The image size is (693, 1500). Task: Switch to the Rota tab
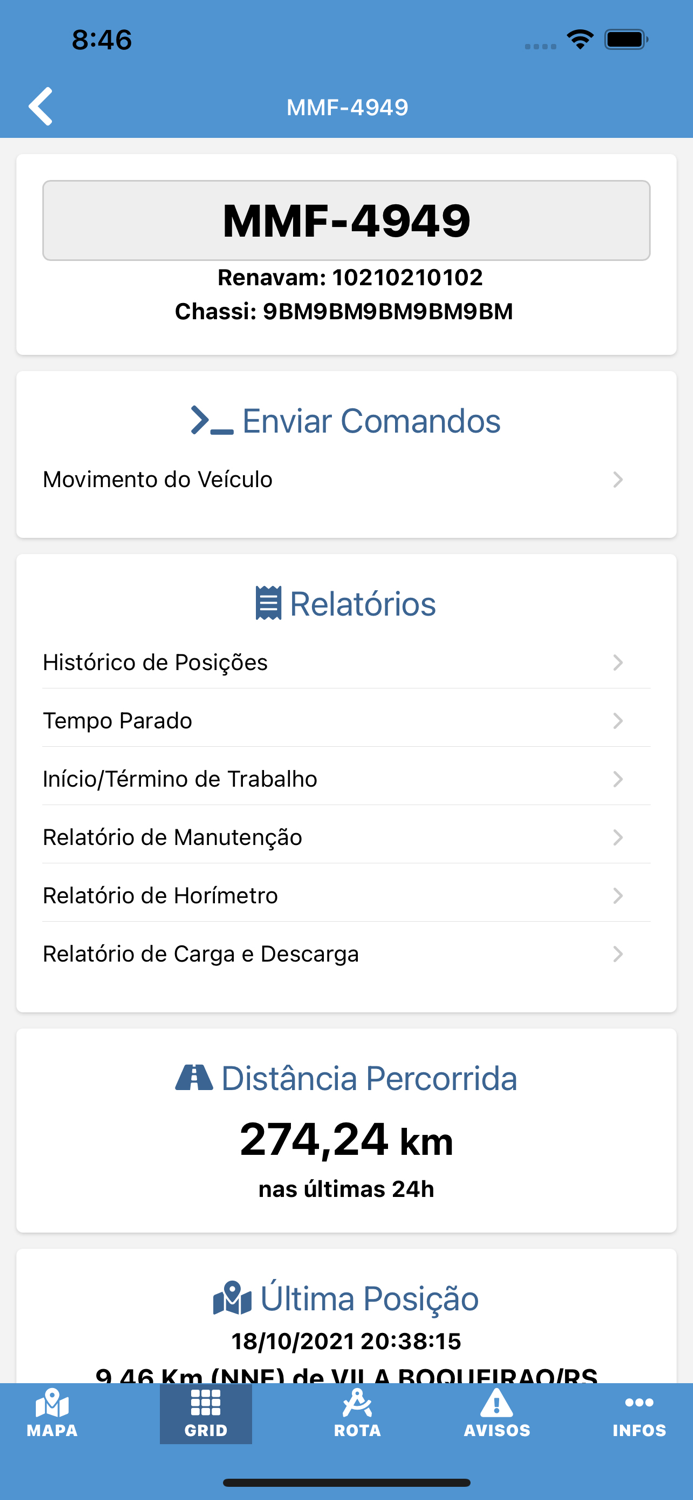point(357,1415)
